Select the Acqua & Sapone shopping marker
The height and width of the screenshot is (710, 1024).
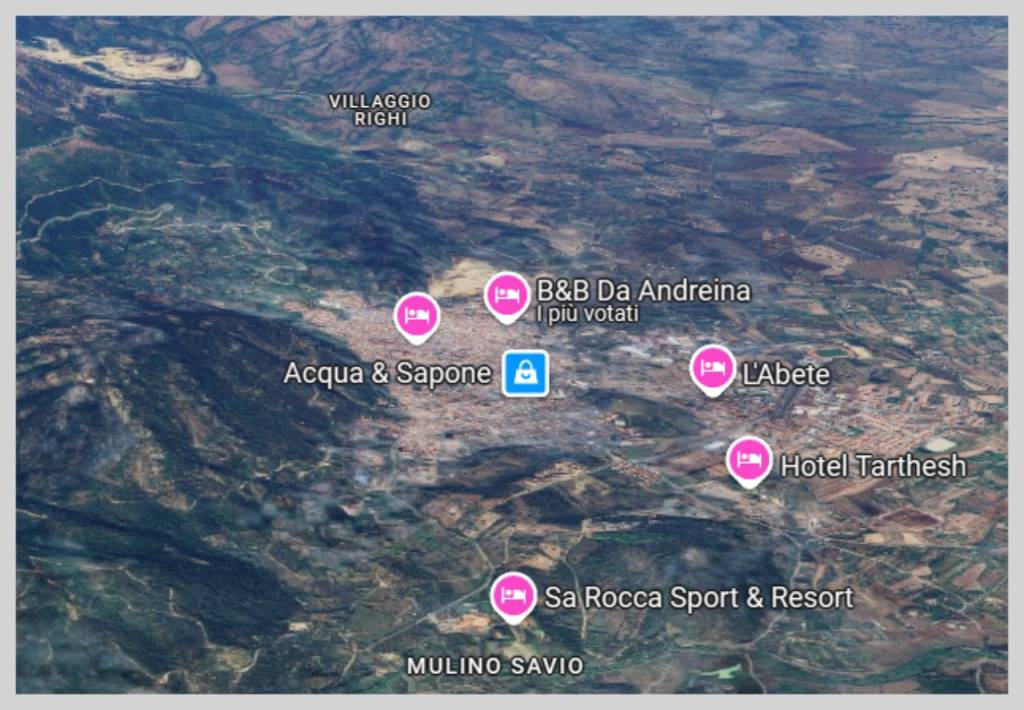click(525, 373)
